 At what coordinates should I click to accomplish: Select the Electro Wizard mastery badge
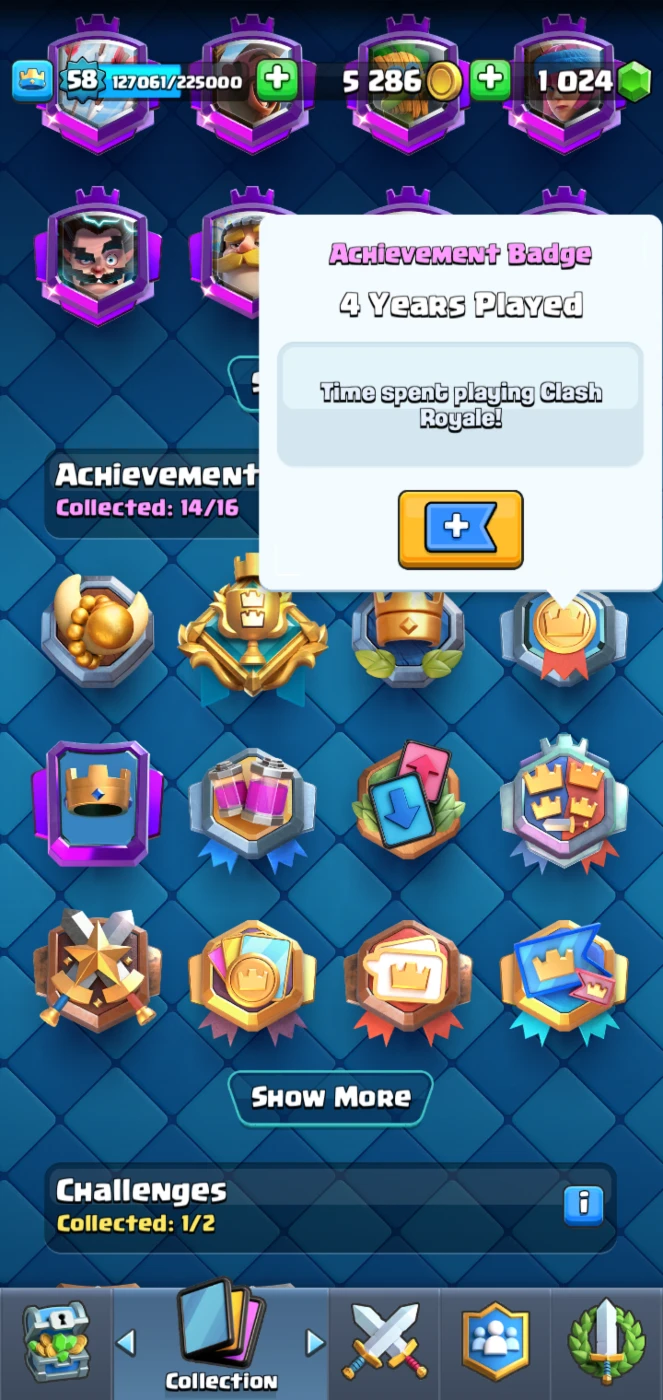(x=97, y=257)
